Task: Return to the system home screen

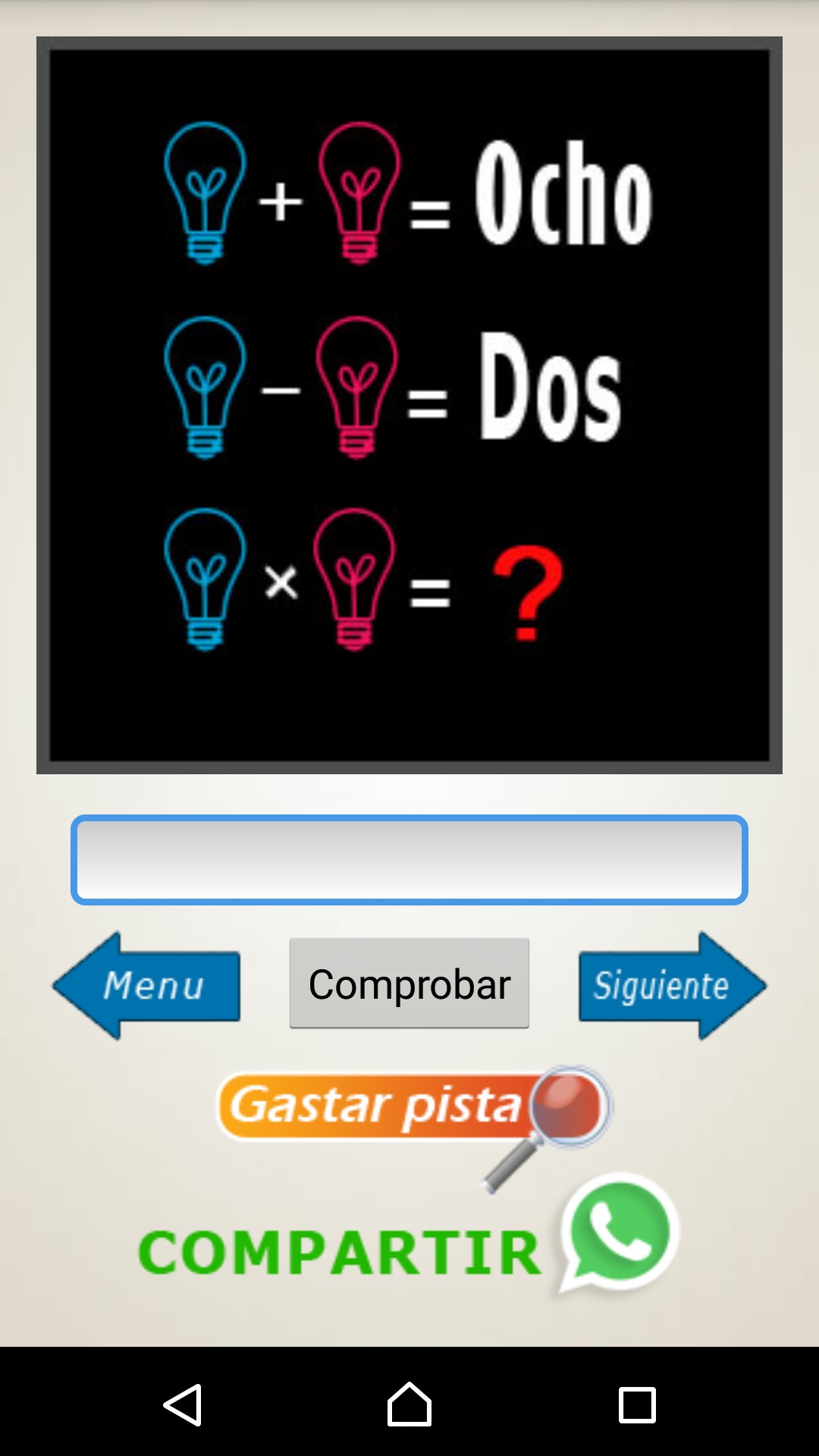Action: point(409,1404)
